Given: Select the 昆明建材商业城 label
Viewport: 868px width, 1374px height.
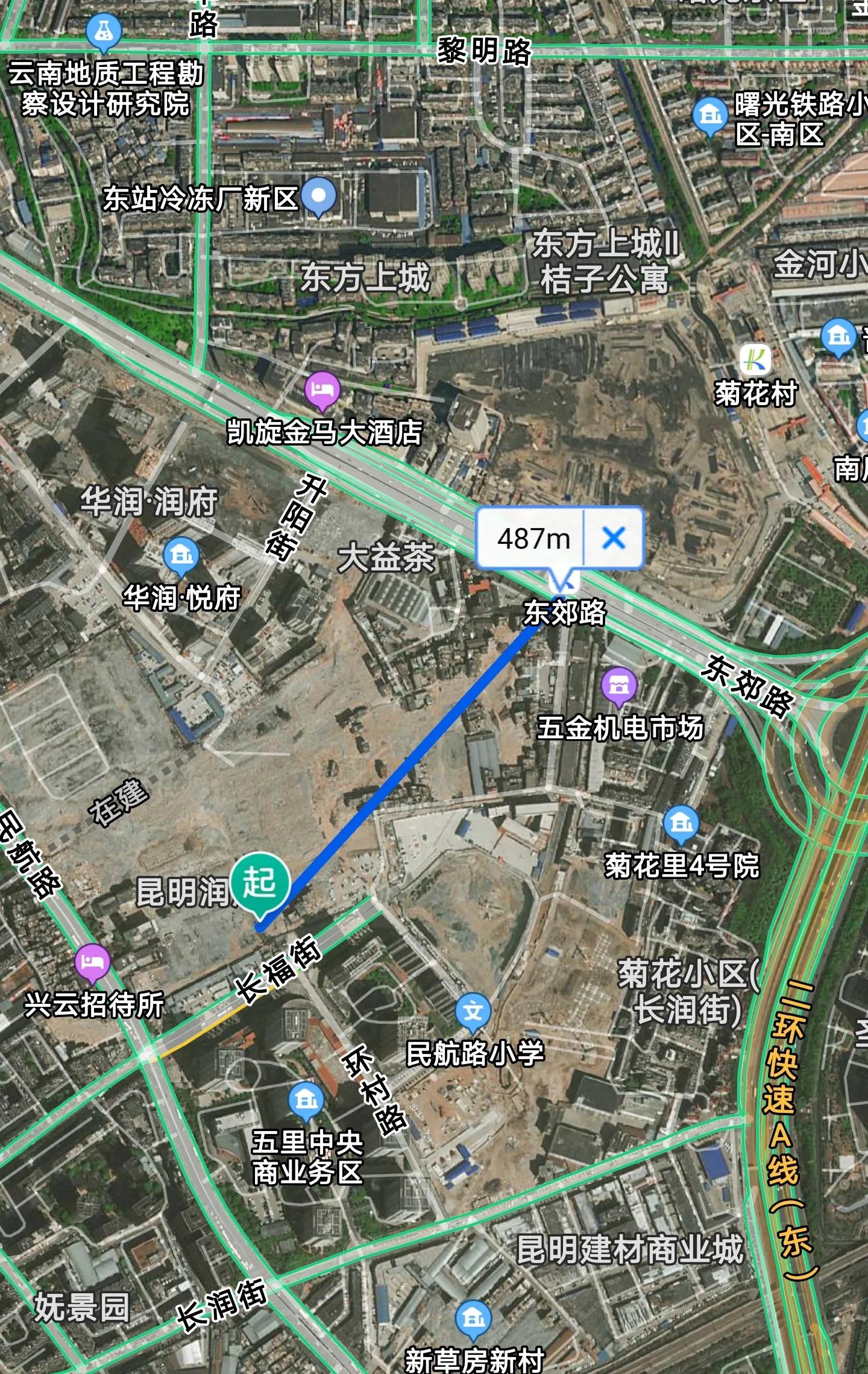Looking at the screenshot, I should [631, 1247].
